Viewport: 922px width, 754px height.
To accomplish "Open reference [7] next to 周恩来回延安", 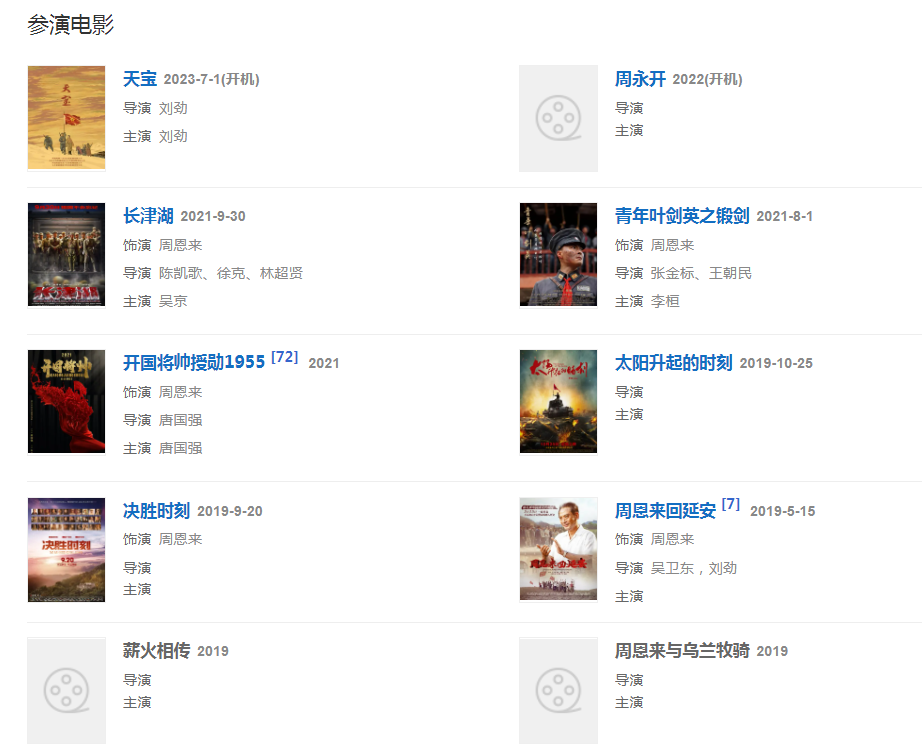I will [731, 504].
